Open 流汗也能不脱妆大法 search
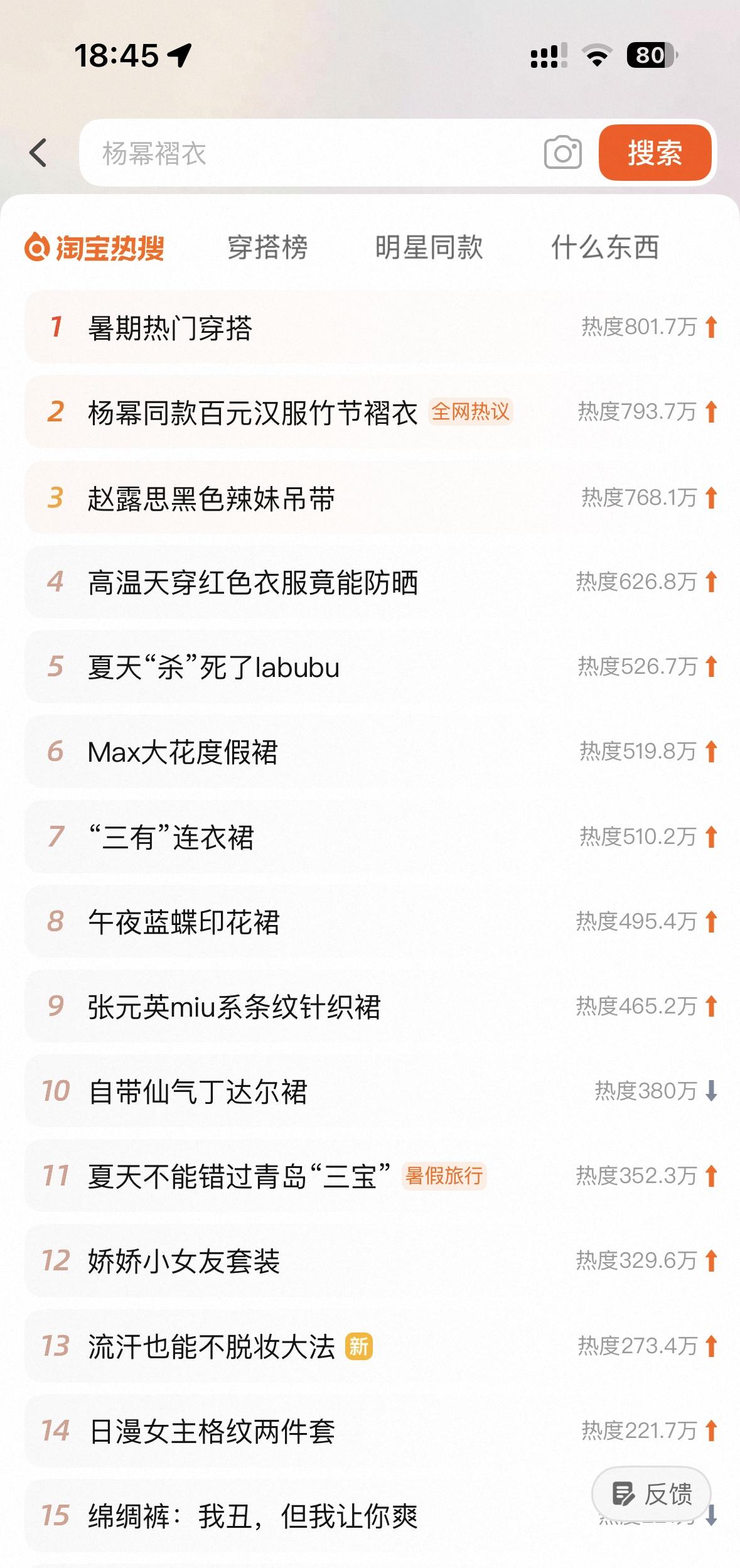The height and width of the screenshot is (1568, 740). [211, 1346]
